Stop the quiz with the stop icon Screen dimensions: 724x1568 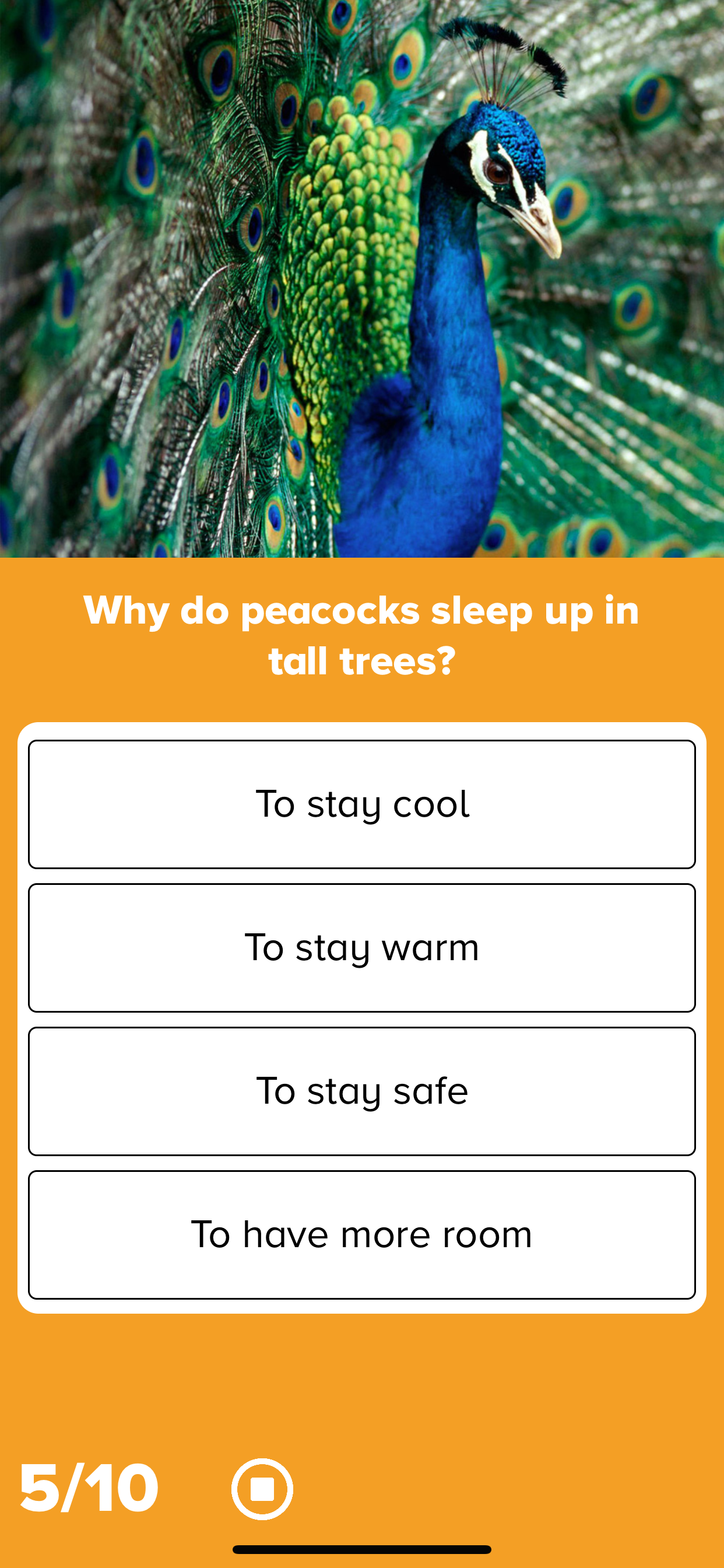tap(262, 1489)
